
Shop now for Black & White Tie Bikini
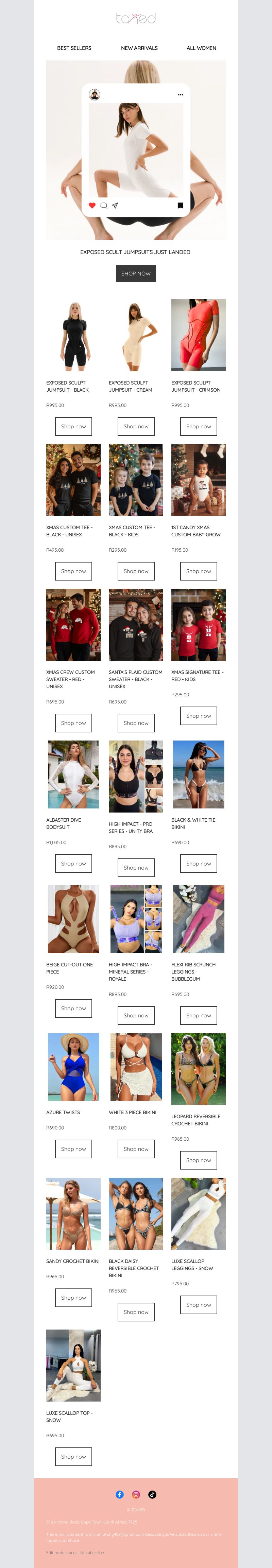pyautogui.click(x=198, y=864)
